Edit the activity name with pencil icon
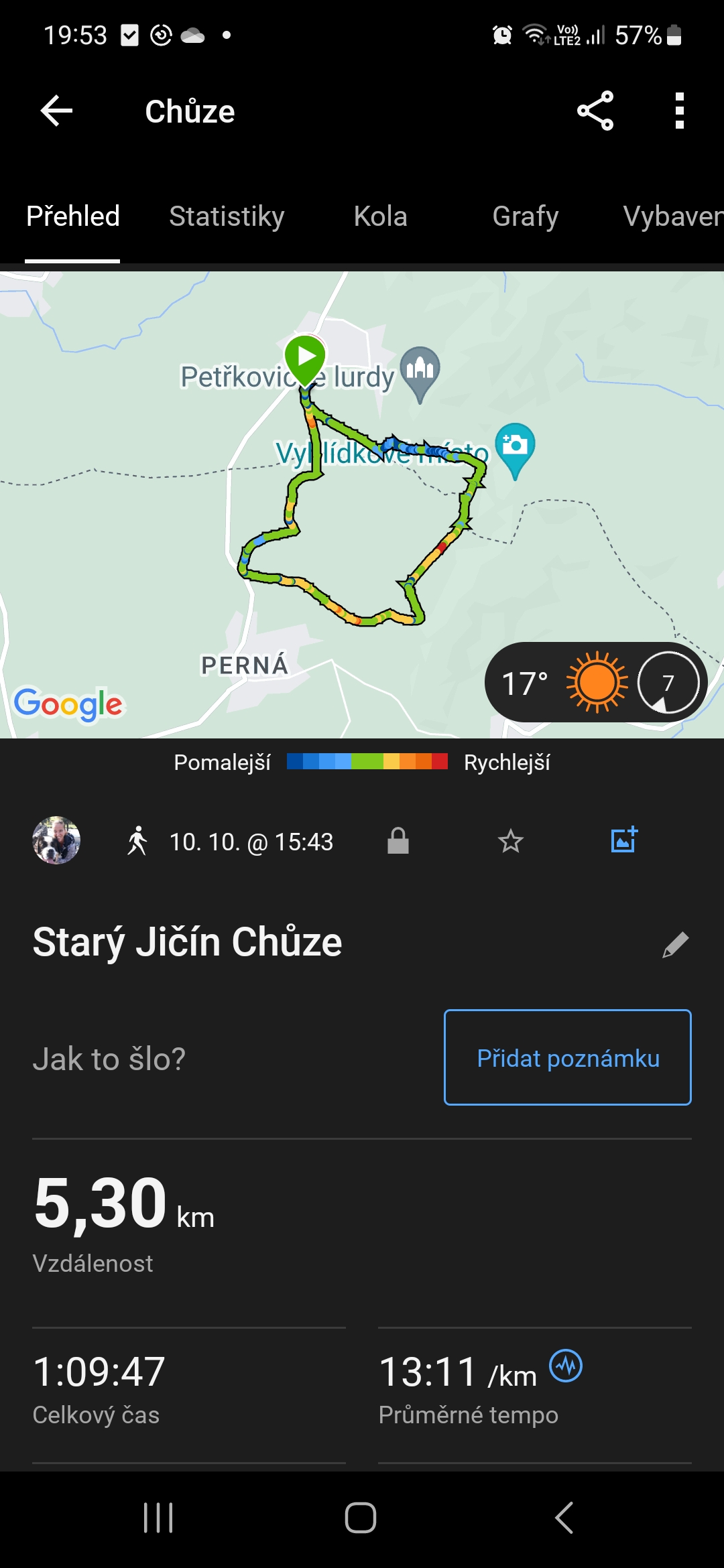The image size is (724, 1568). point(675,944)
